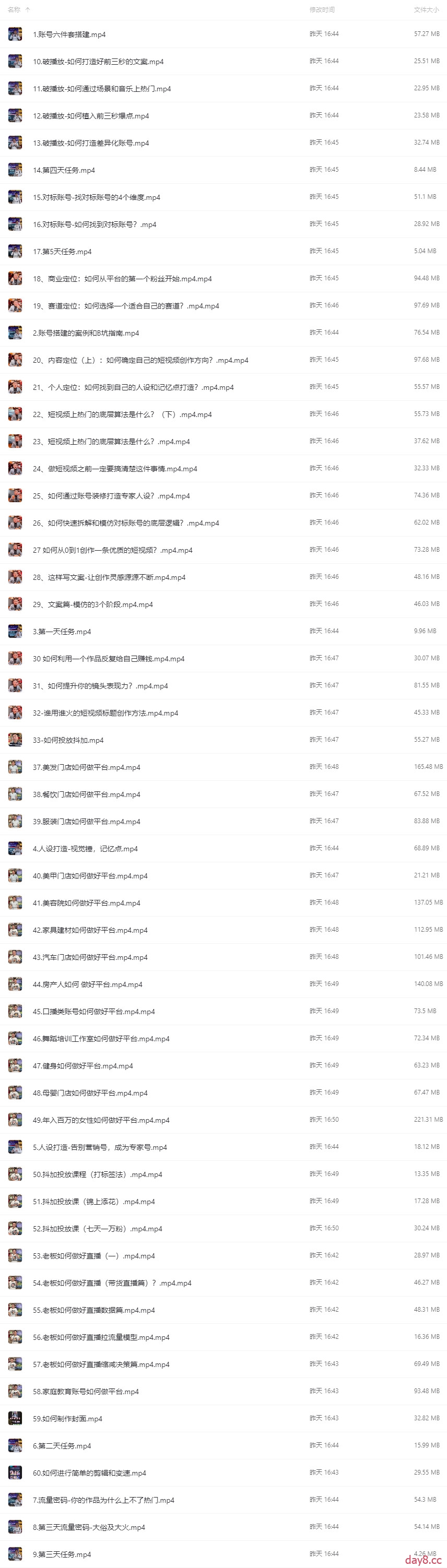Open 49.年入百万的女性如何做好平台 file
This screenshot has width=447, height=1568.
coord(101,1120)
